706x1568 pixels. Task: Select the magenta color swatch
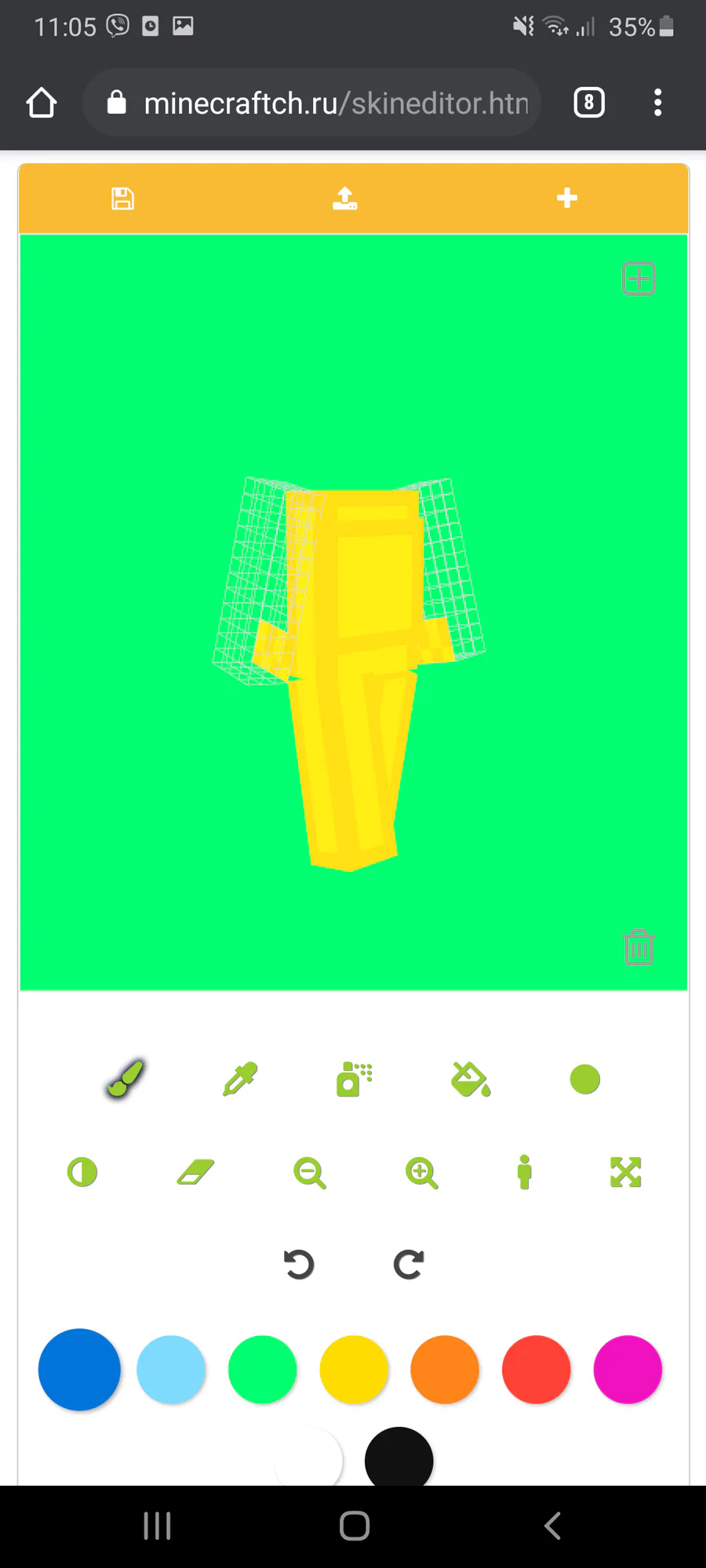click(628, 1369)
